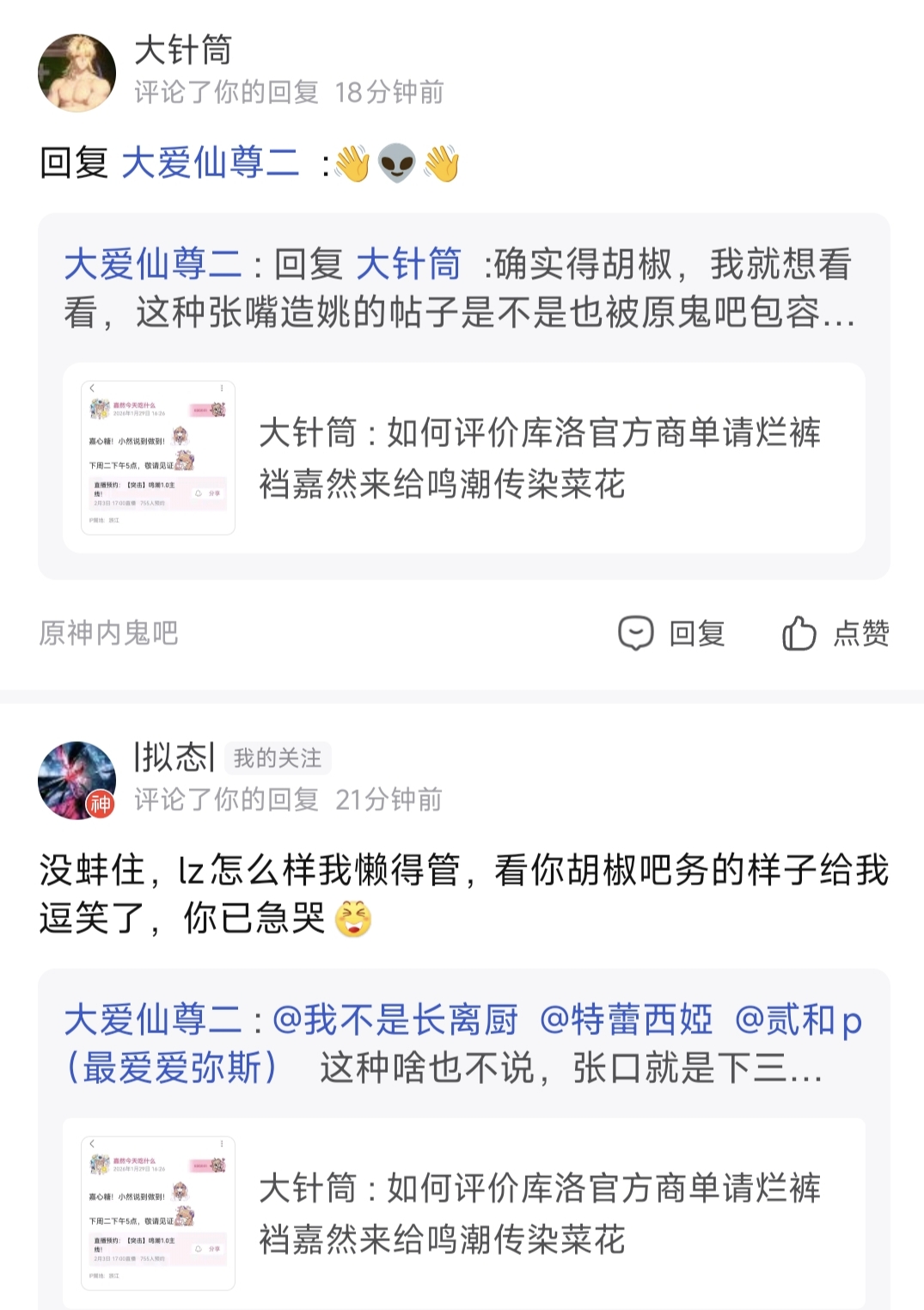924x1310 pixels.
Task: Open |拟态|'s comment 没蚌住
Action: [464, 894]
